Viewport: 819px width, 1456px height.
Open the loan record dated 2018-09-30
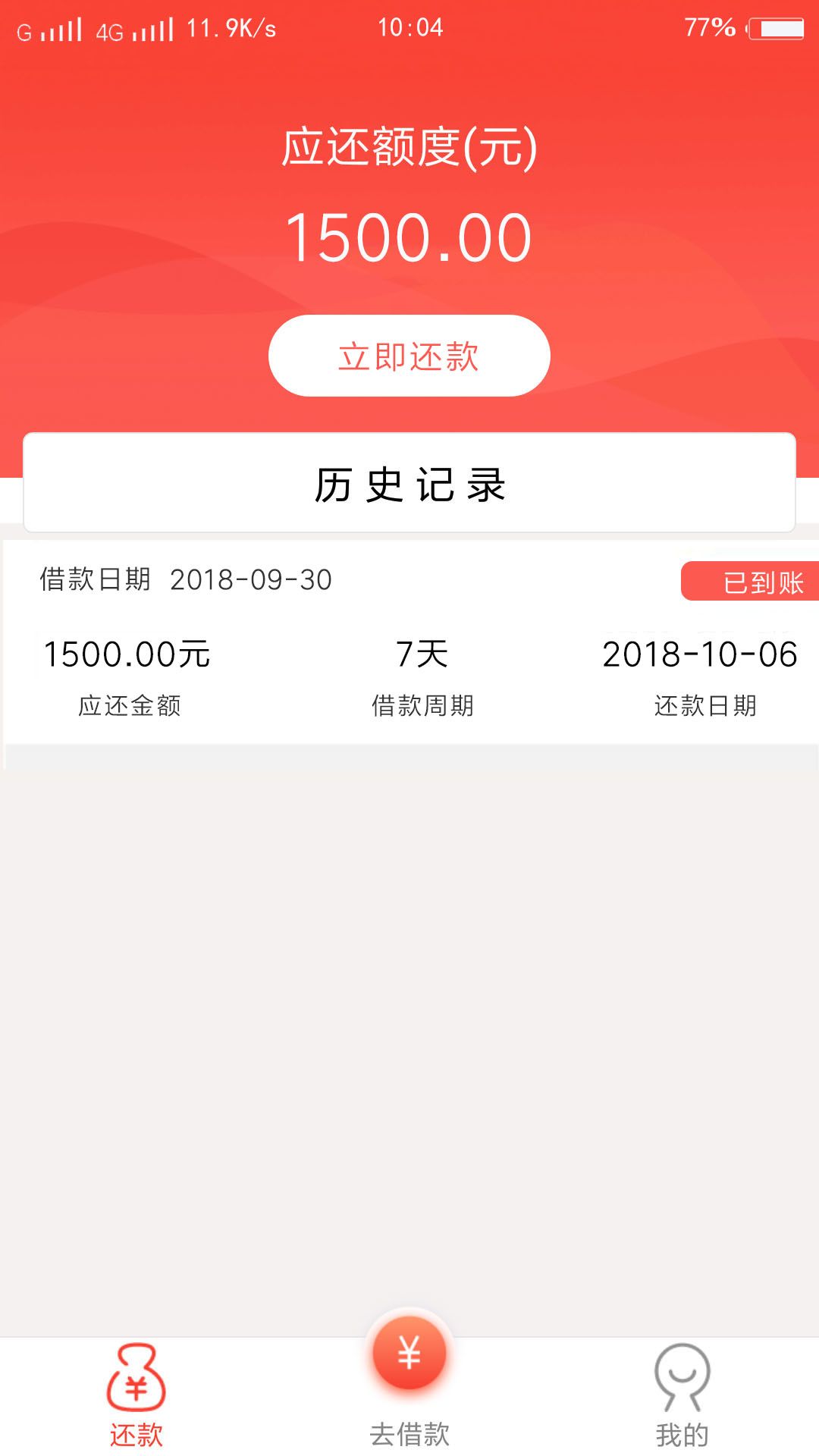[411, 642]
